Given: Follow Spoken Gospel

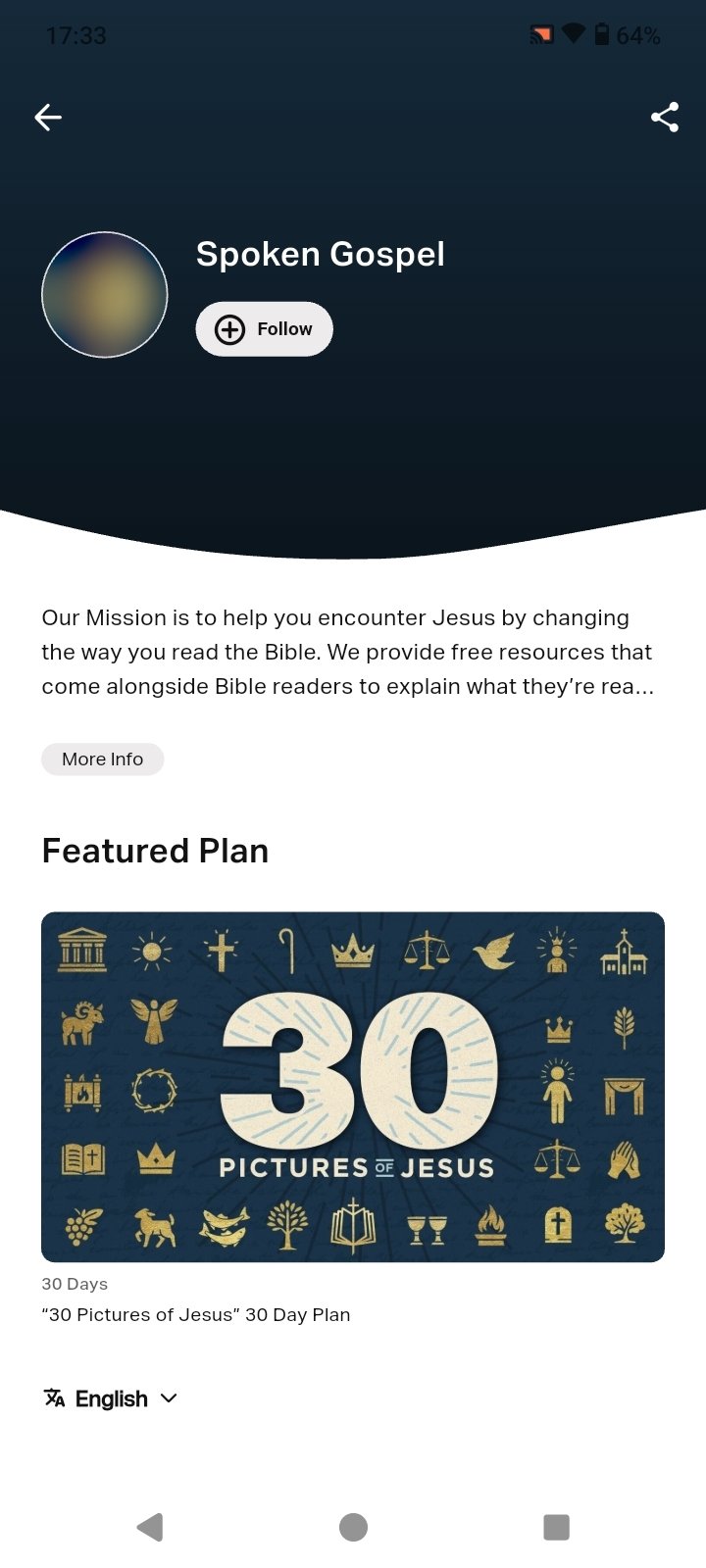Looking at the screenshot, I should [264, 329].
